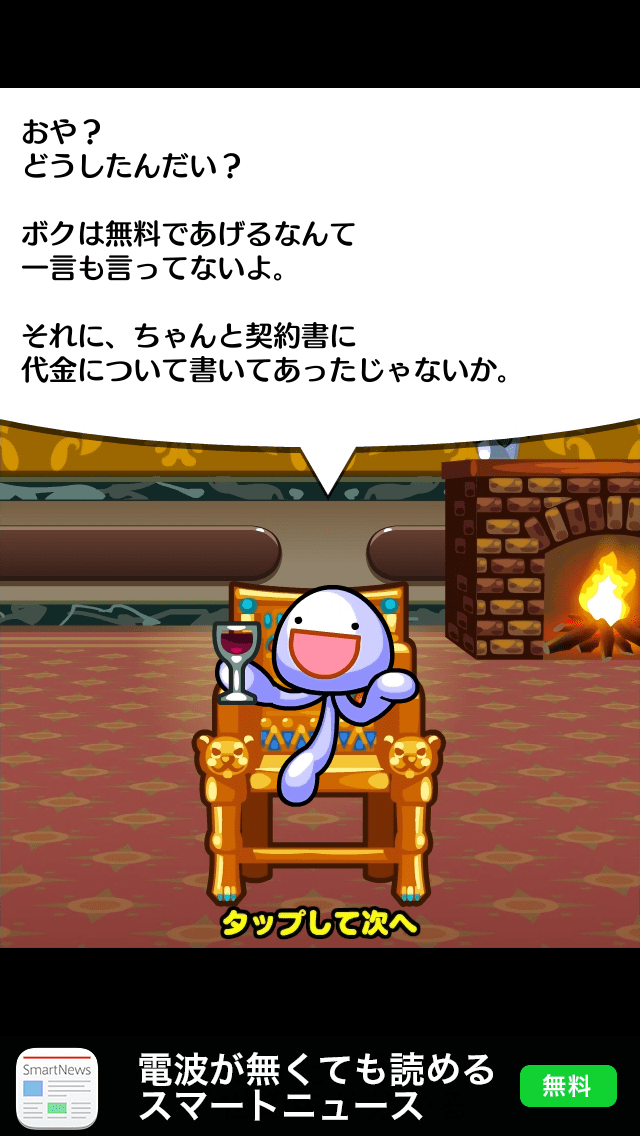Tap 'タップして次へ' to continue the dialogue
The width and height of the screenshot is (640, 1136).
tap(319, 923)
